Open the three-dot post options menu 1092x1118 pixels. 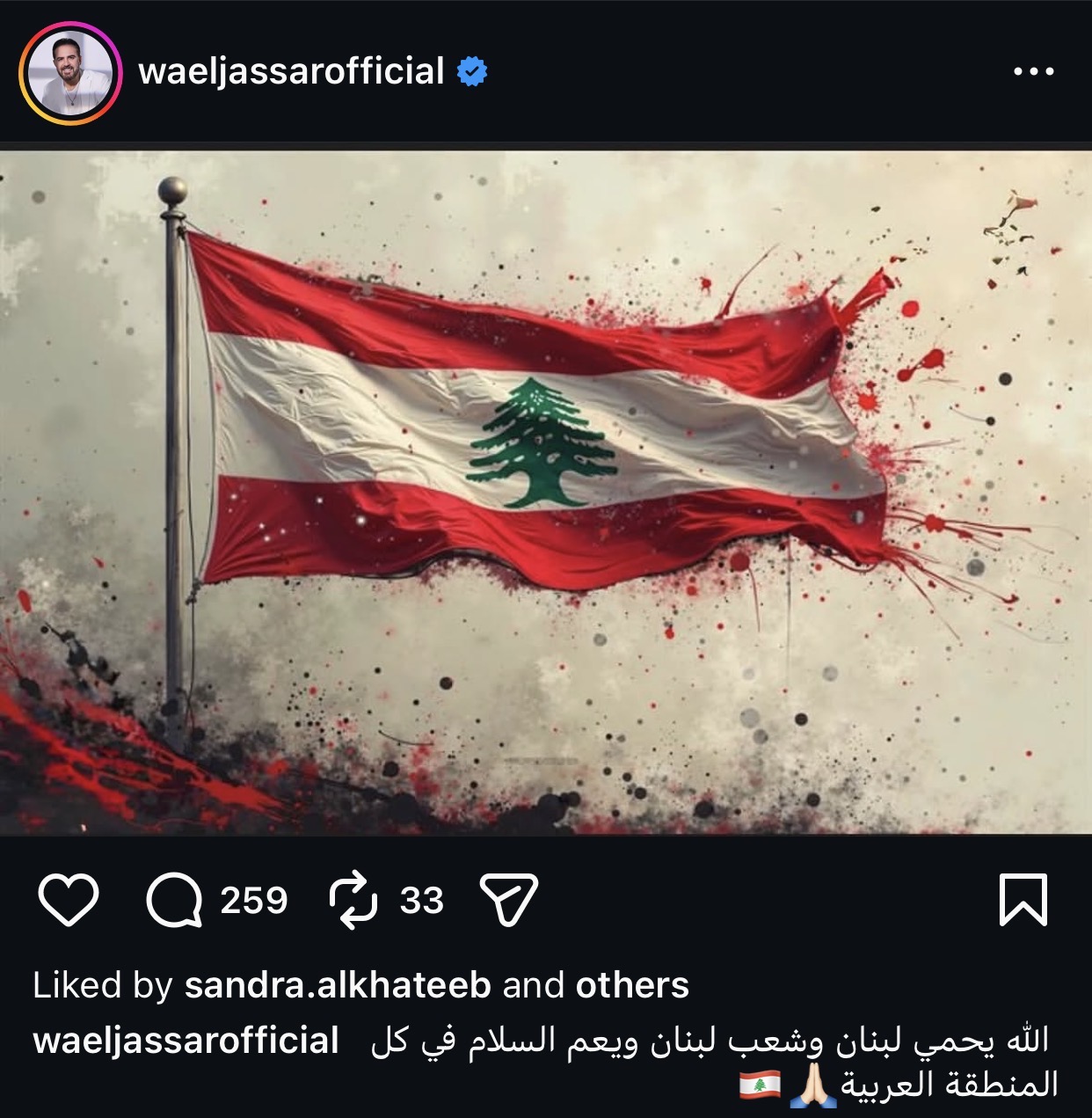pyautogui.click(x=1033, y=72)
